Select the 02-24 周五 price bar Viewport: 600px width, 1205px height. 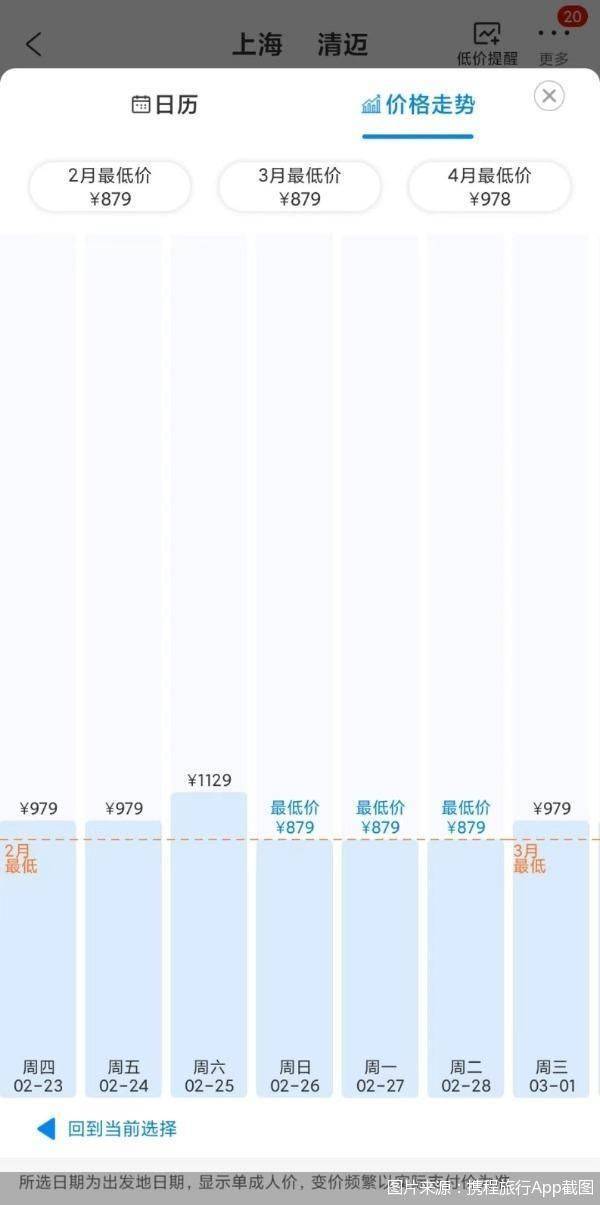tap(123, 958)
